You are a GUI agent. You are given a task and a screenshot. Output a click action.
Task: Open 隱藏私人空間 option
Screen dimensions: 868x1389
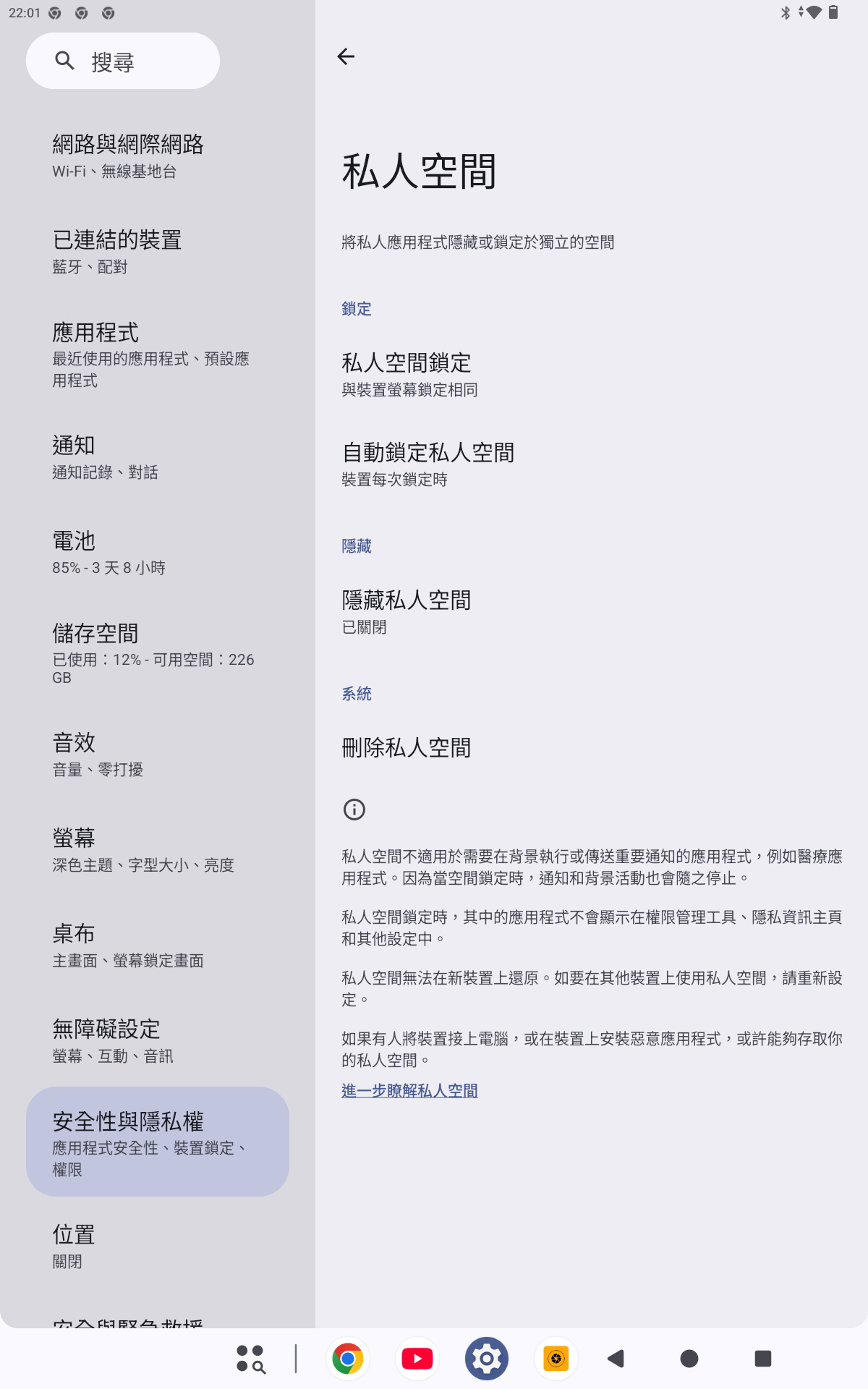406,612
